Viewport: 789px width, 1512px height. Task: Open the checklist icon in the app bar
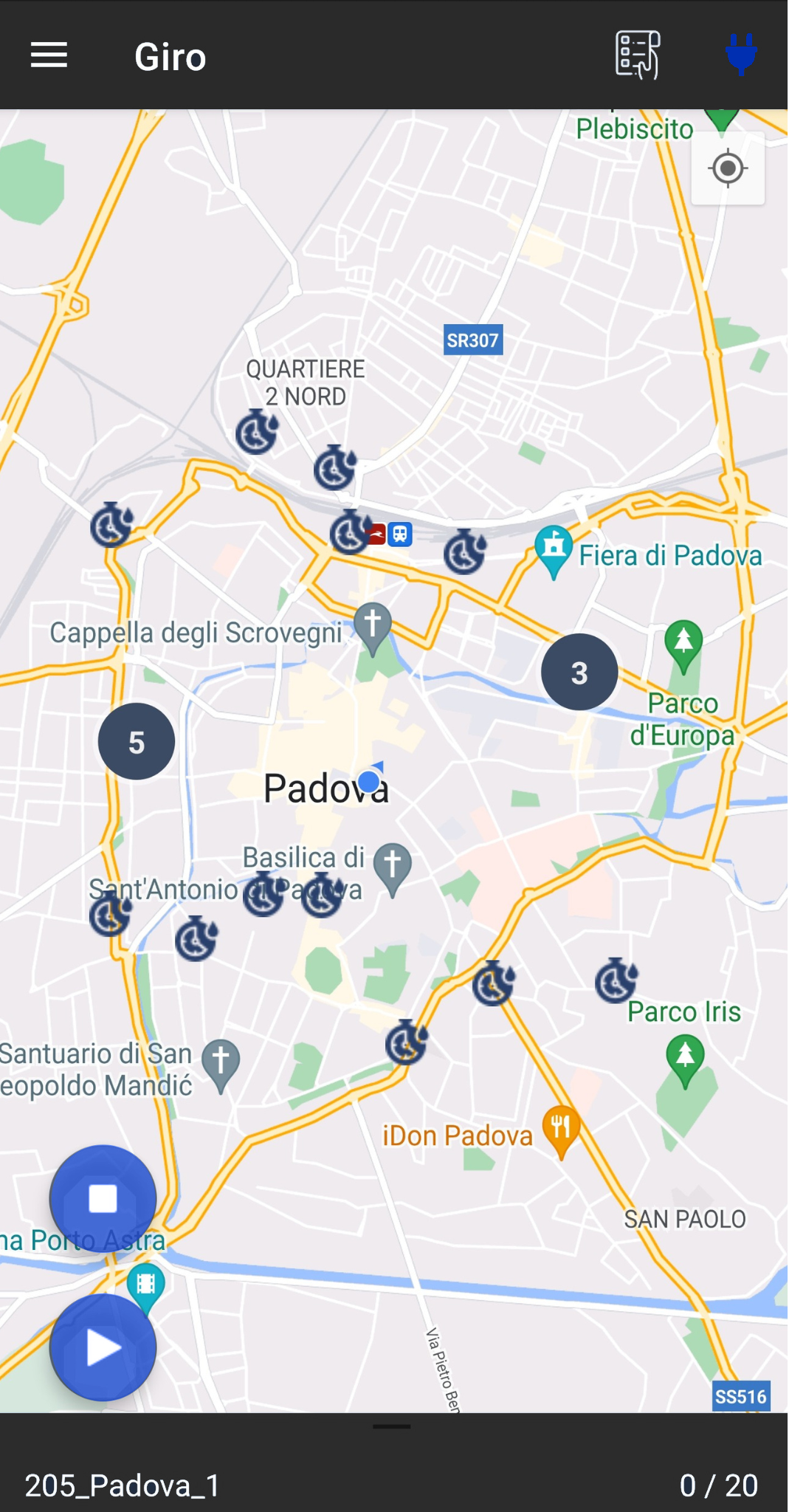click(637, 55)
